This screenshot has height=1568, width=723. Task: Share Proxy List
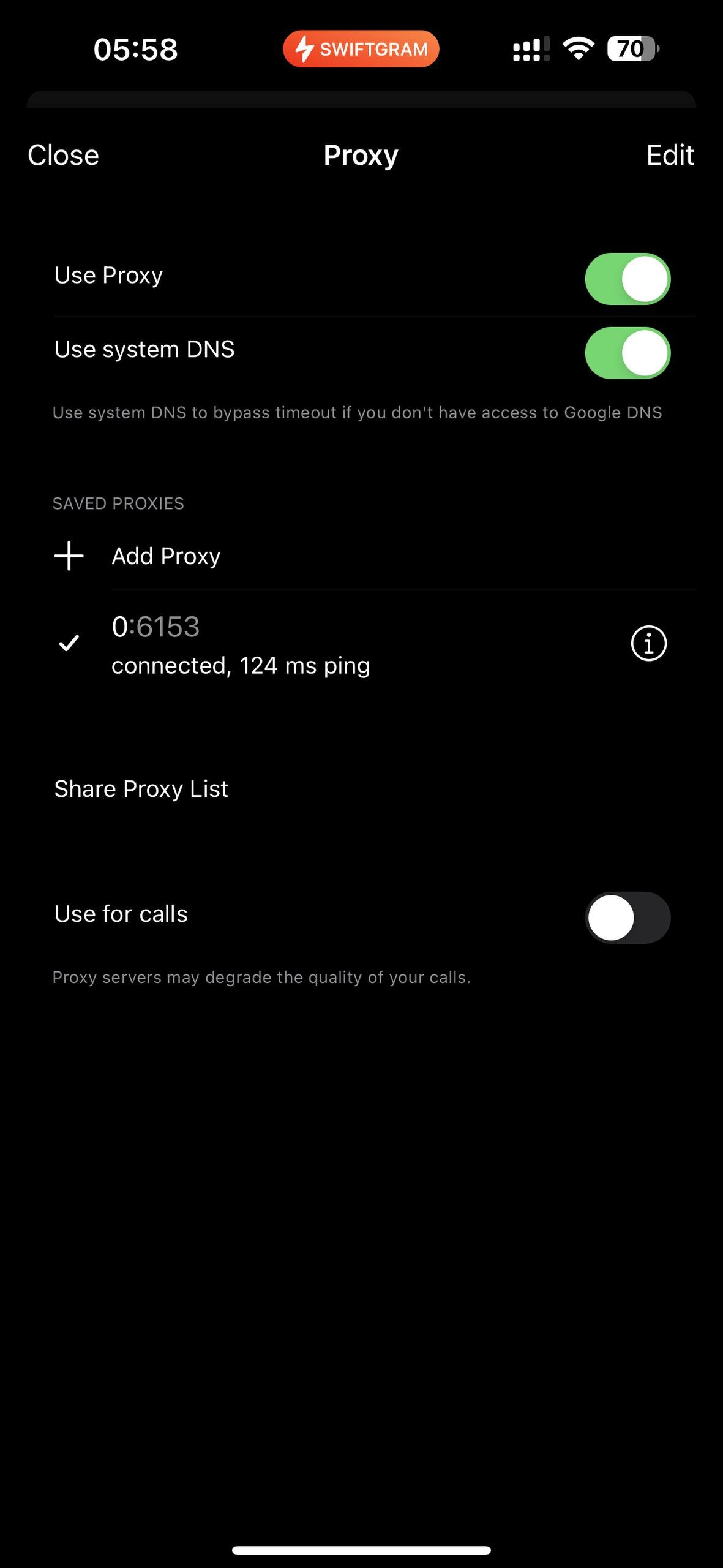coord(141,789)
